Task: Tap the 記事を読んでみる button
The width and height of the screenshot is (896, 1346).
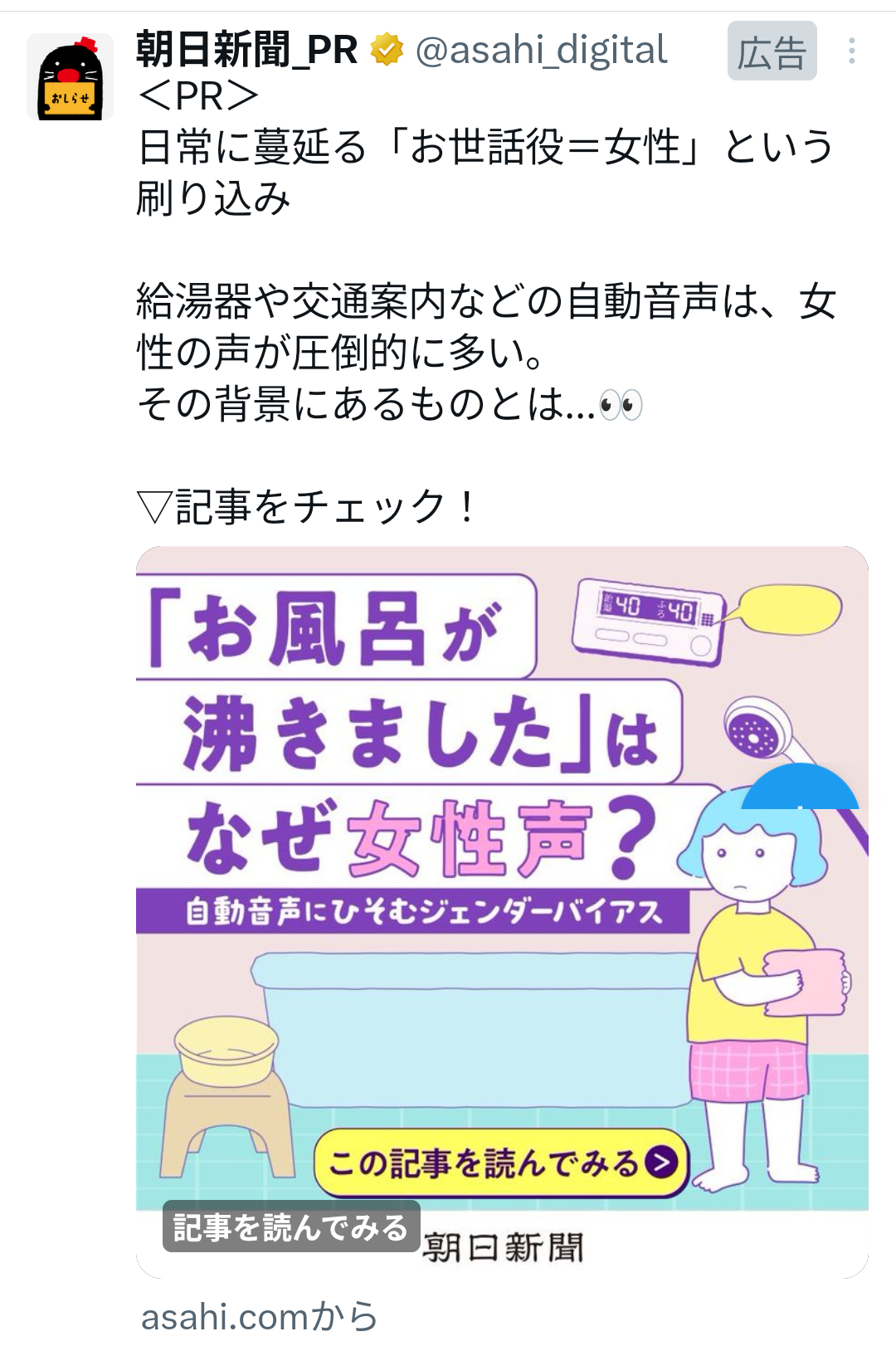Action: click(290, 1227)
